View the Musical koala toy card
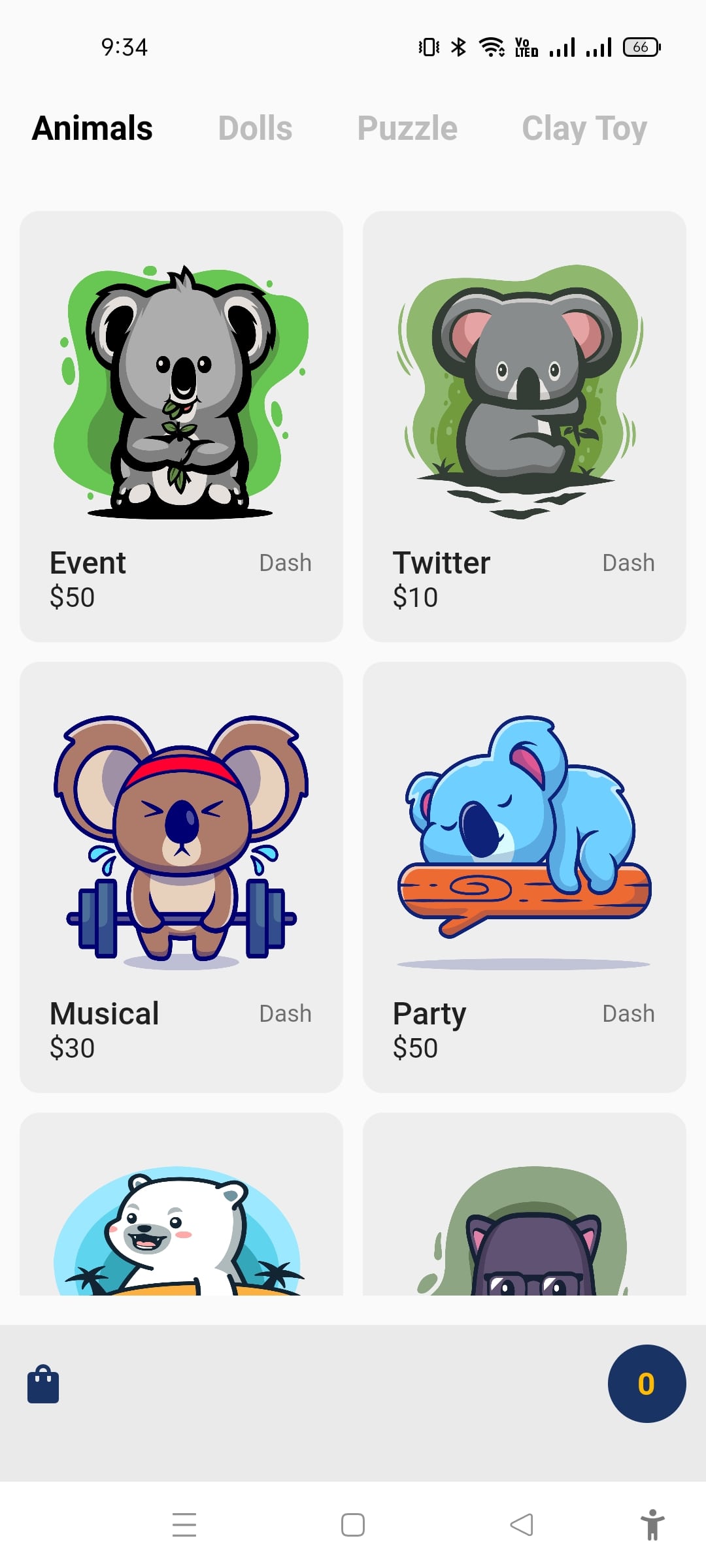706x1568 pixels. [x=181, y=877]
